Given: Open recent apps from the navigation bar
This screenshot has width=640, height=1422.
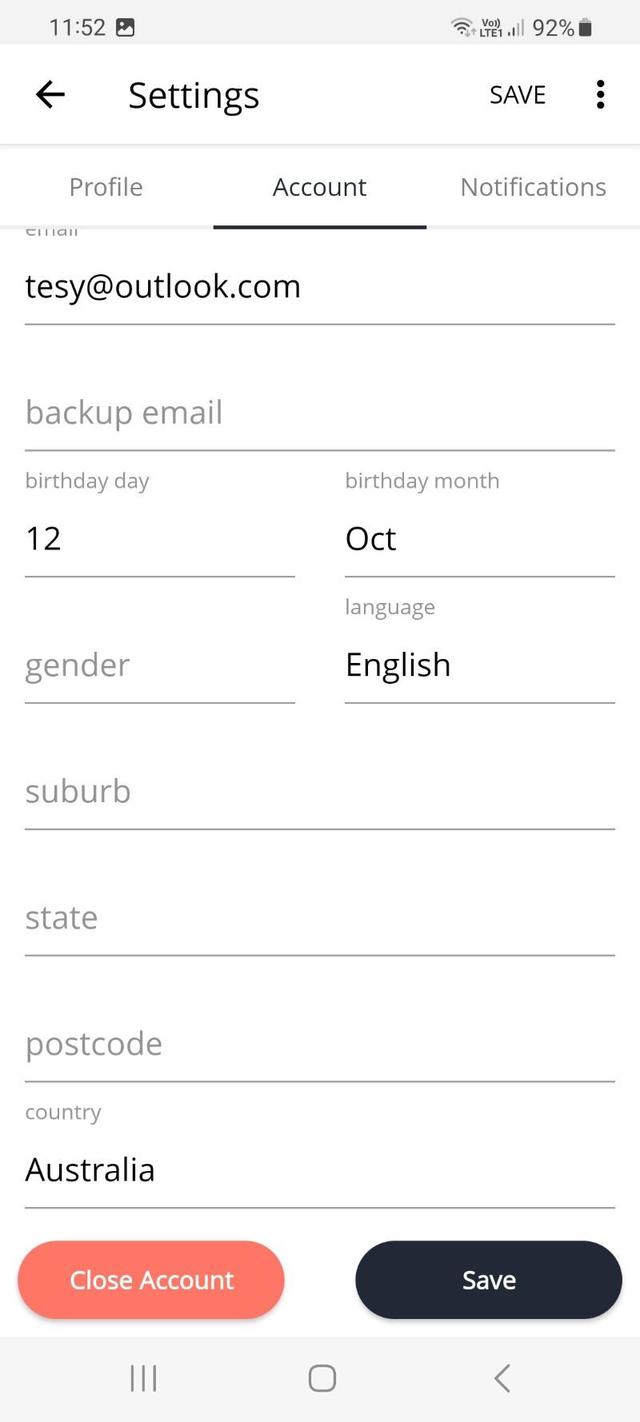Looking at the screenshot, I should [143, 1378].
